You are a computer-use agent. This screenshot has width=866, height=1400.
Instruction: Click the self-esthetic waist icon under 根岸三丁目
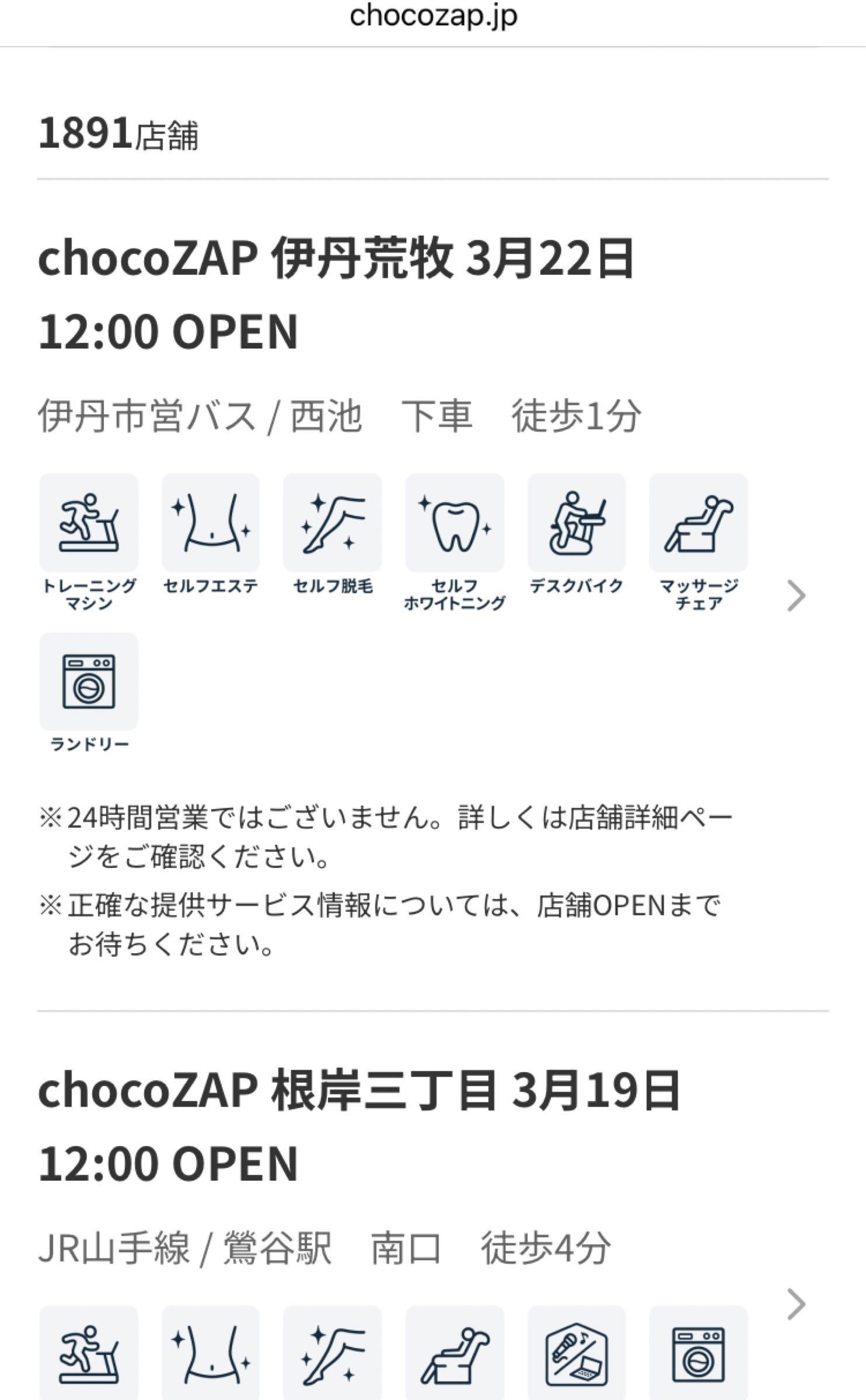point(210,1359)
